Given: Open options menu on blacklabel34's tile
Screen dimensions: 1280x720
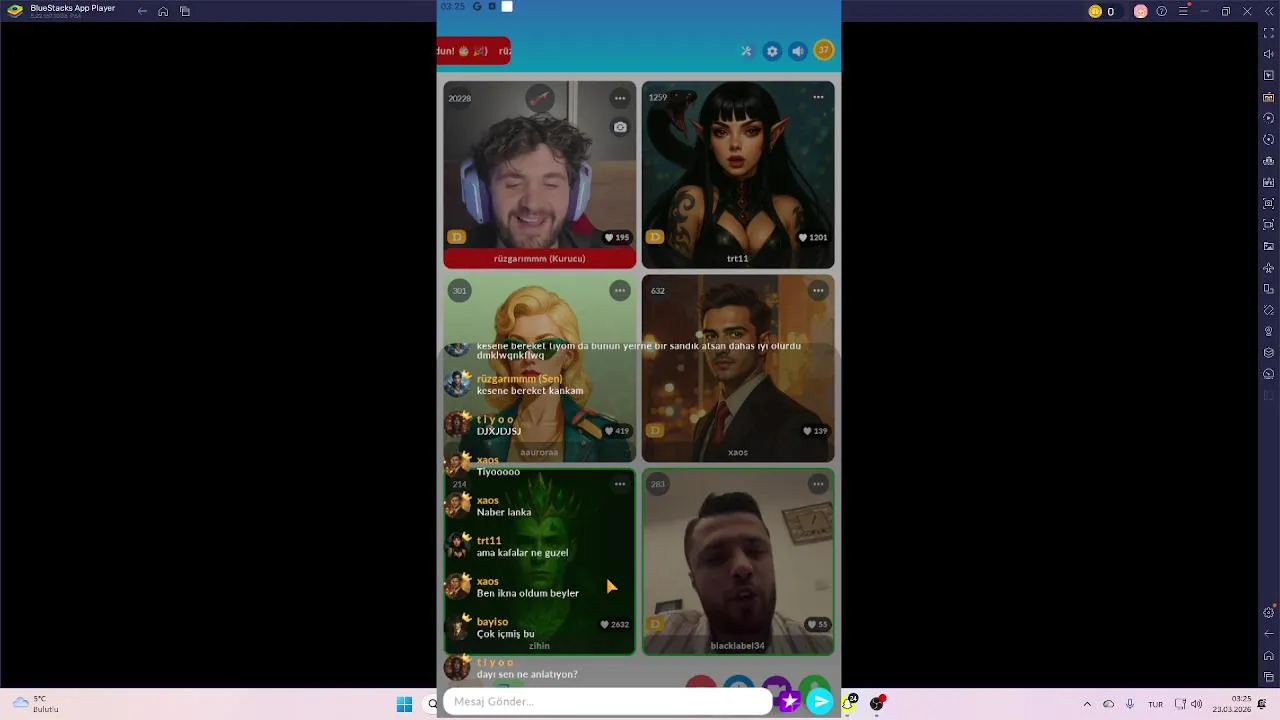Looking at the screenshot, I should [818, 484].
